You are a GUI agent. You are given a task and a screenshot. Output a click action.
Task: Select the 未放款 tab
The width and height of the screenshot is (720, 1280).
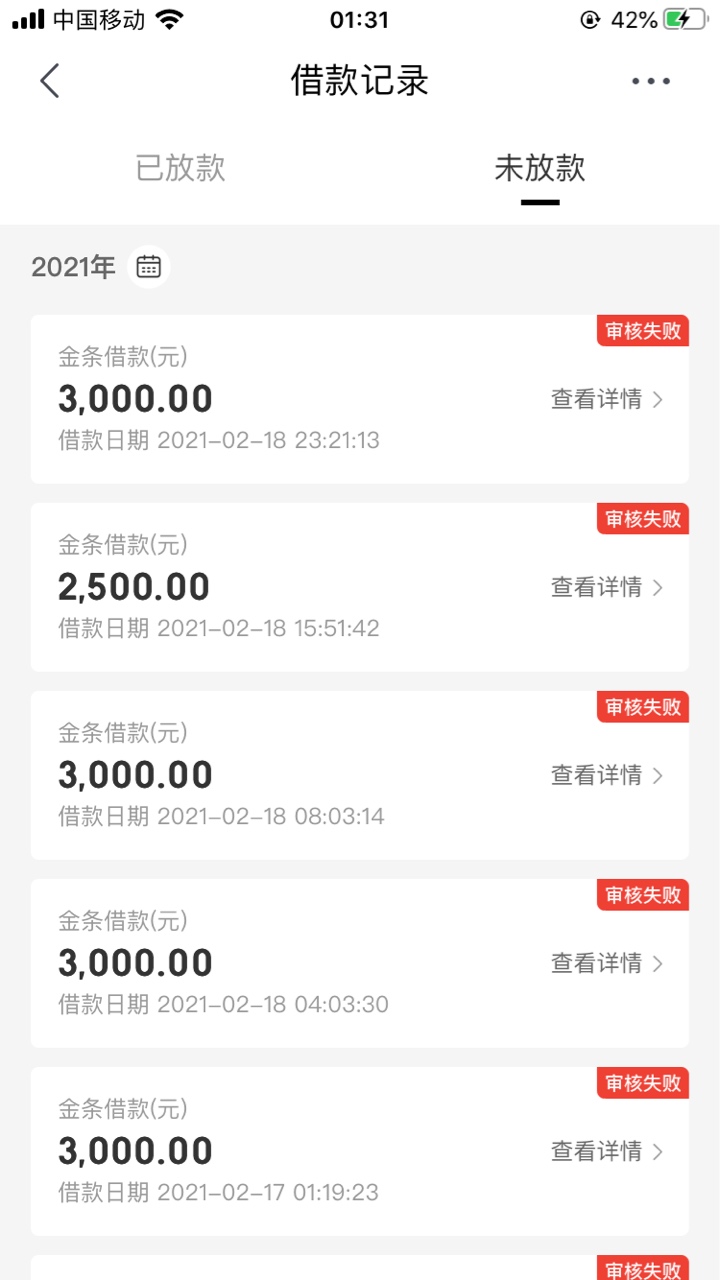coord(540,168)
